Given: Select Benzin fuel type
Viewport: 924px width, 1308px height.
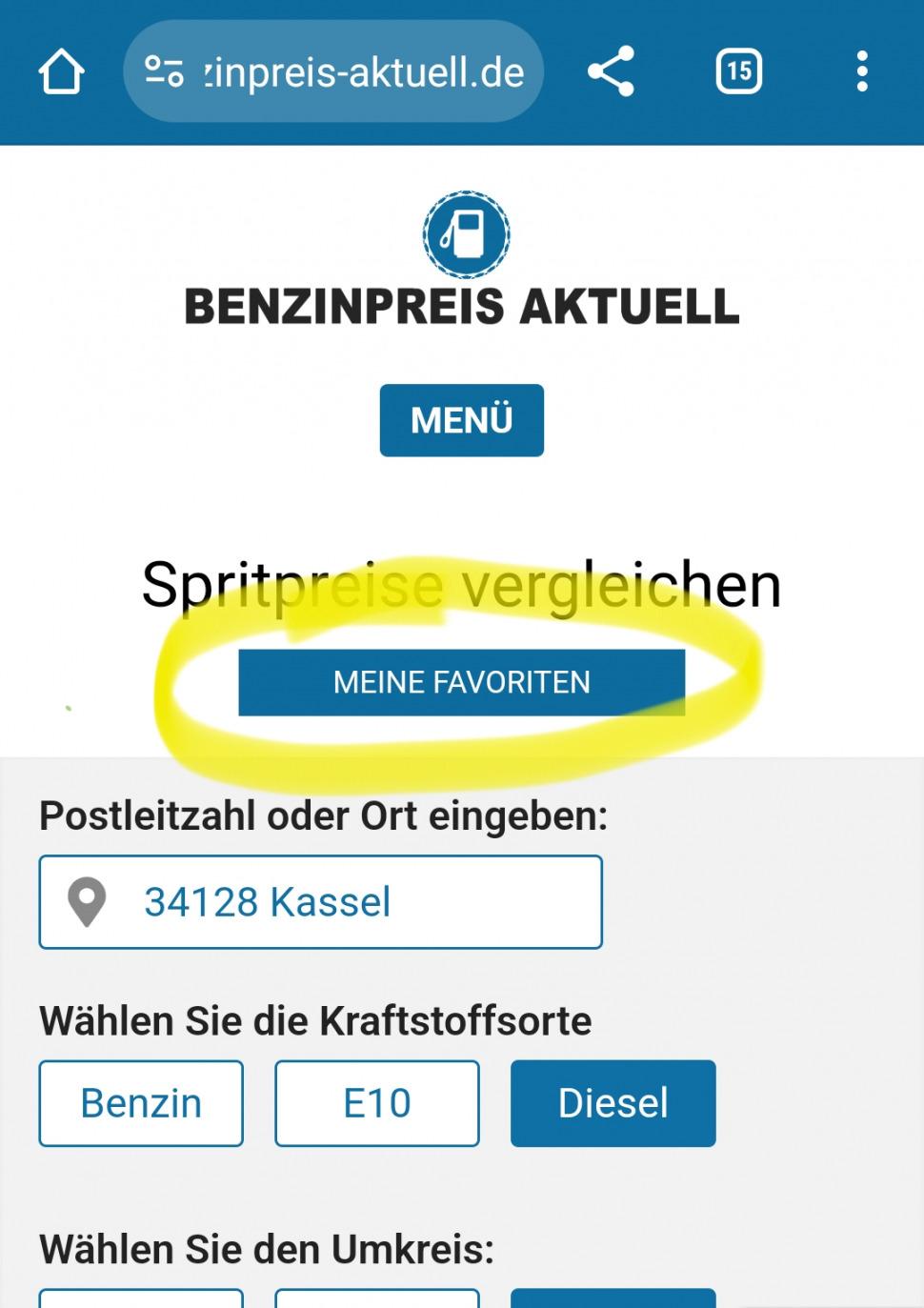Looking at the screenshot, I should click(141, 1103).
